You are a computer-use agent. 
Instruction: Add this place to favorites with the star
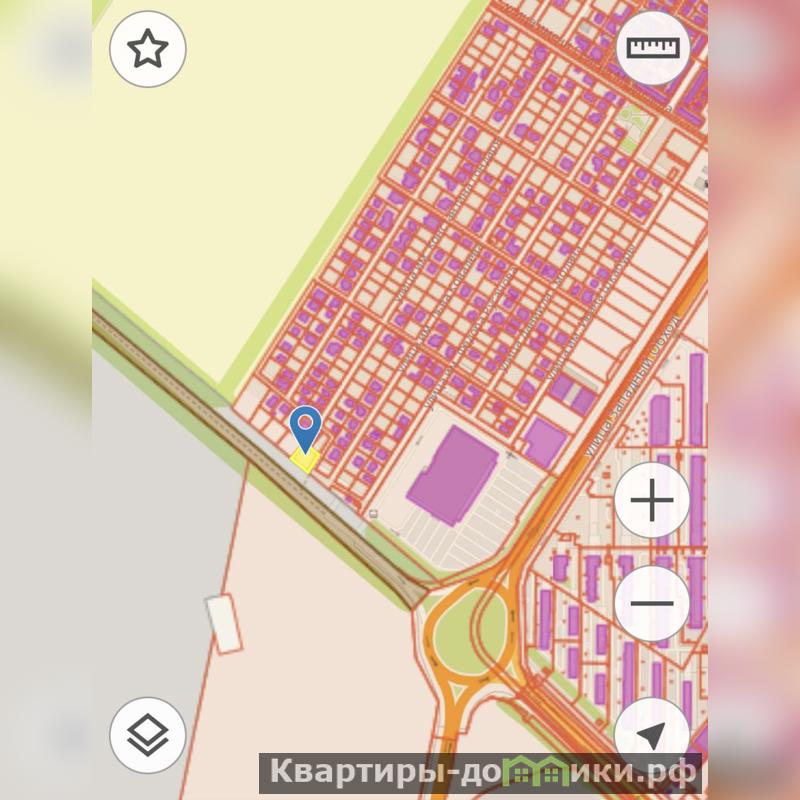[x=148, y=48]
